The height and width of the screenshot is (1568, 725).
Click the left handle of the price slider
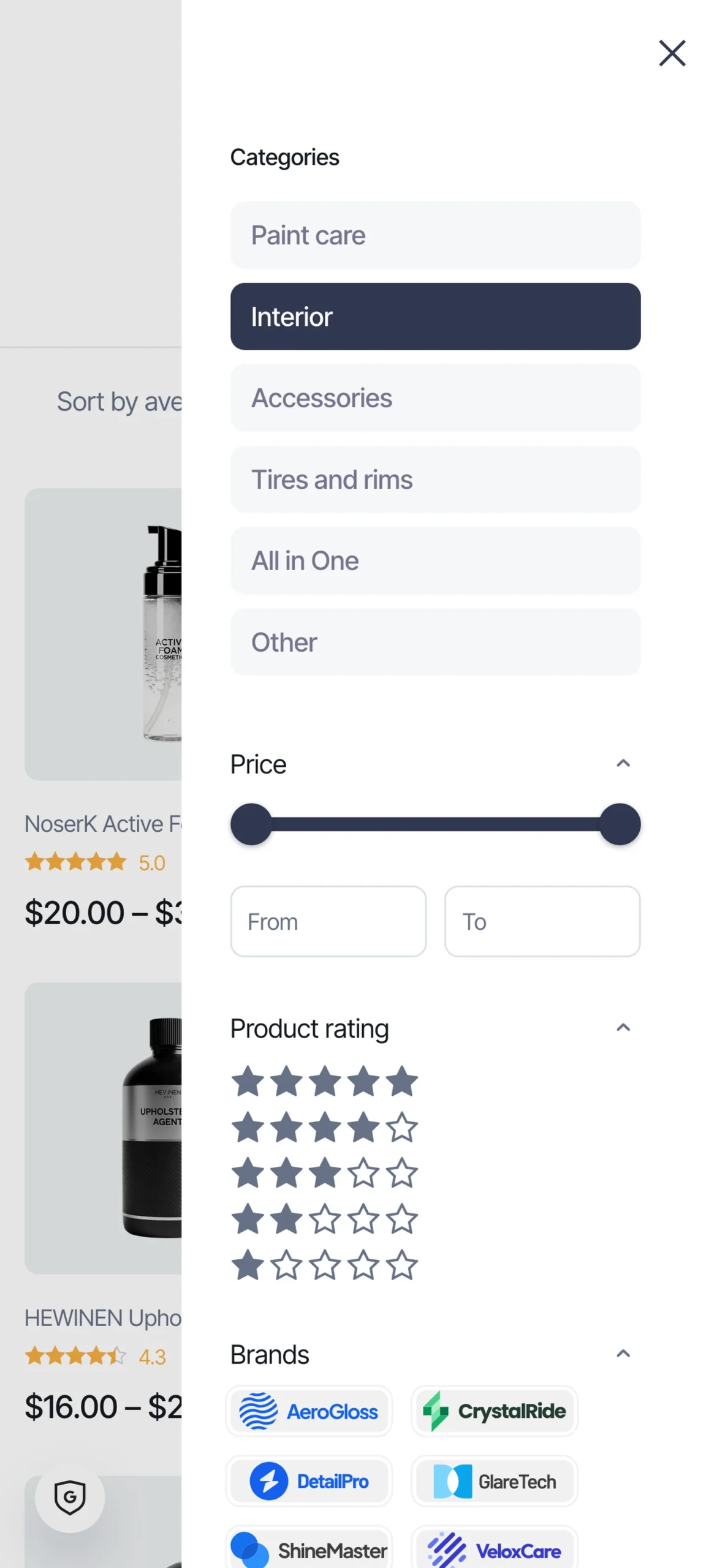point(251,824)
